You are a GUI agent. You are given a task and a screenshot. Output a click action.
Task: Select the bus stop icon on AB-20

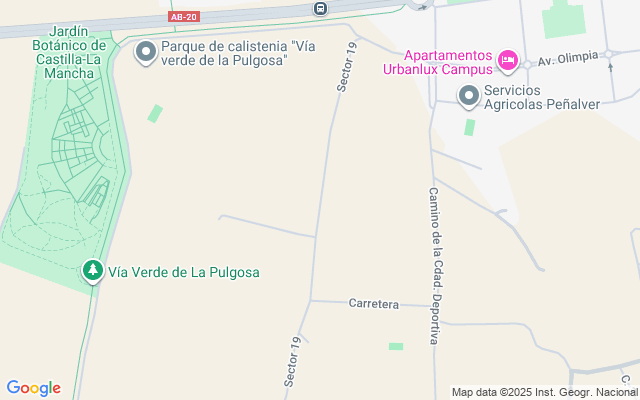click(x=320, y=9)
